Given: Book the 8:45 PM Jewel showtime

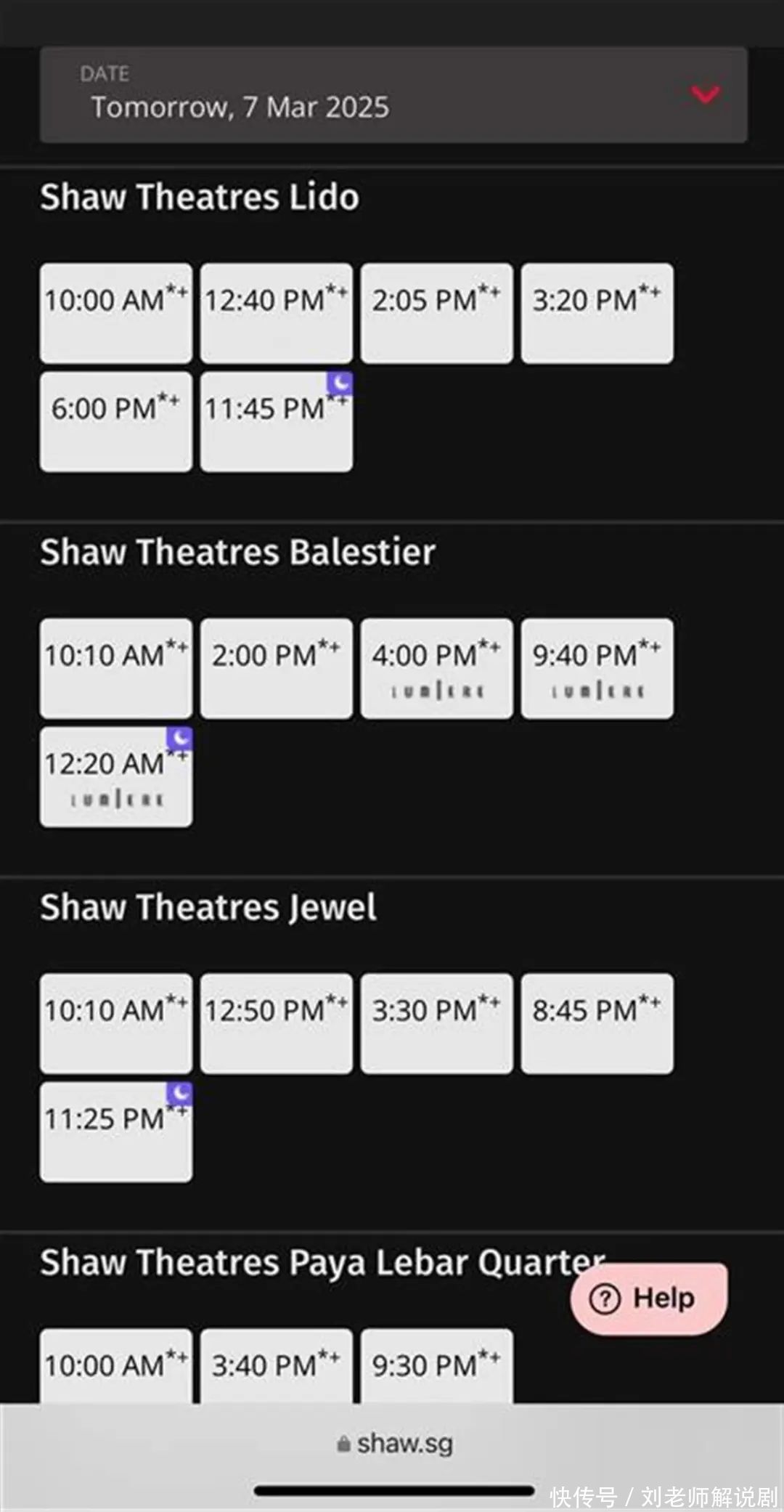Looking at the screenshot, I should pyautogui.click(x=597, y=1023).
